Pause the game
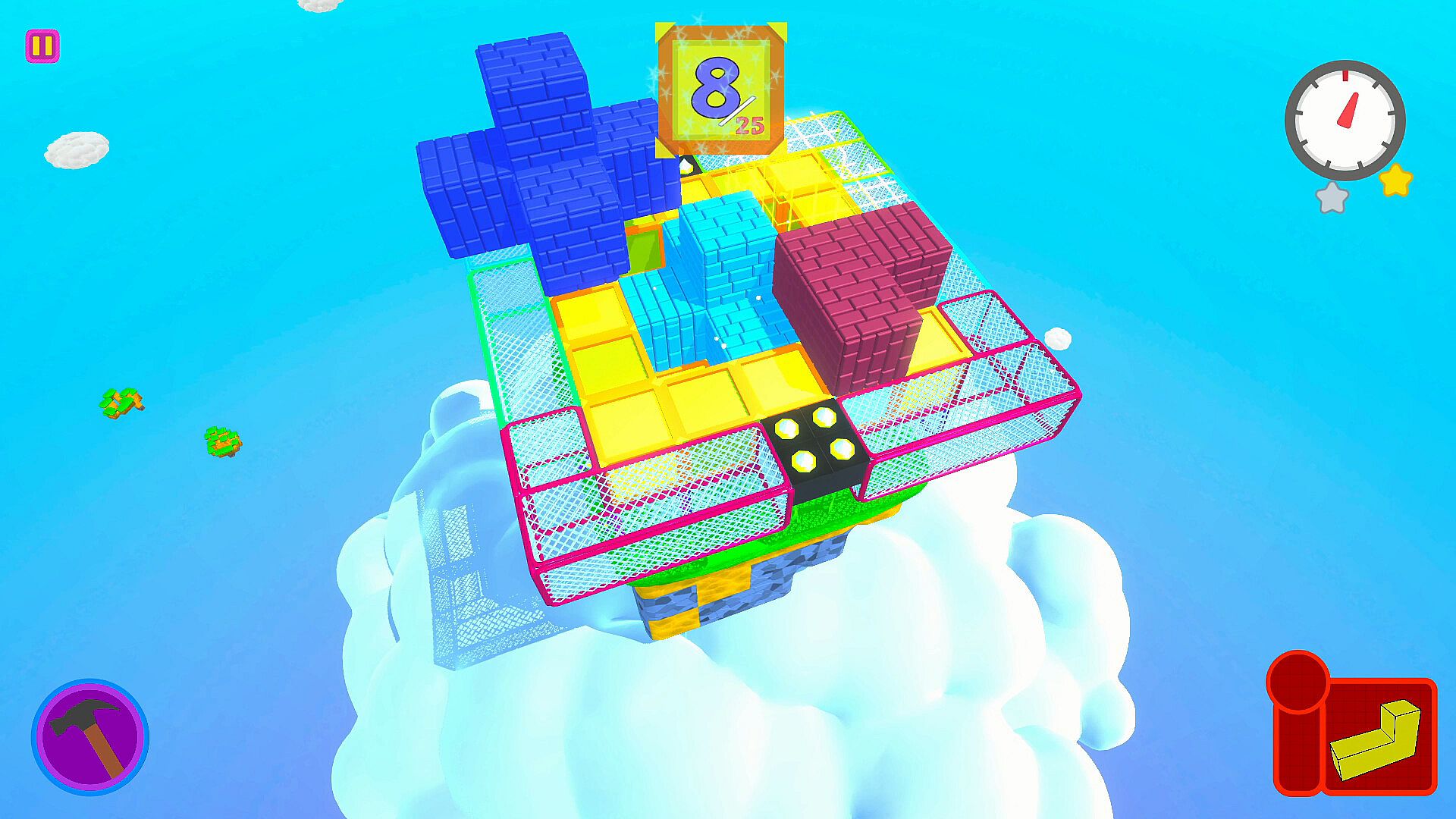1456x819 pixels. click(x=42, y=46)
